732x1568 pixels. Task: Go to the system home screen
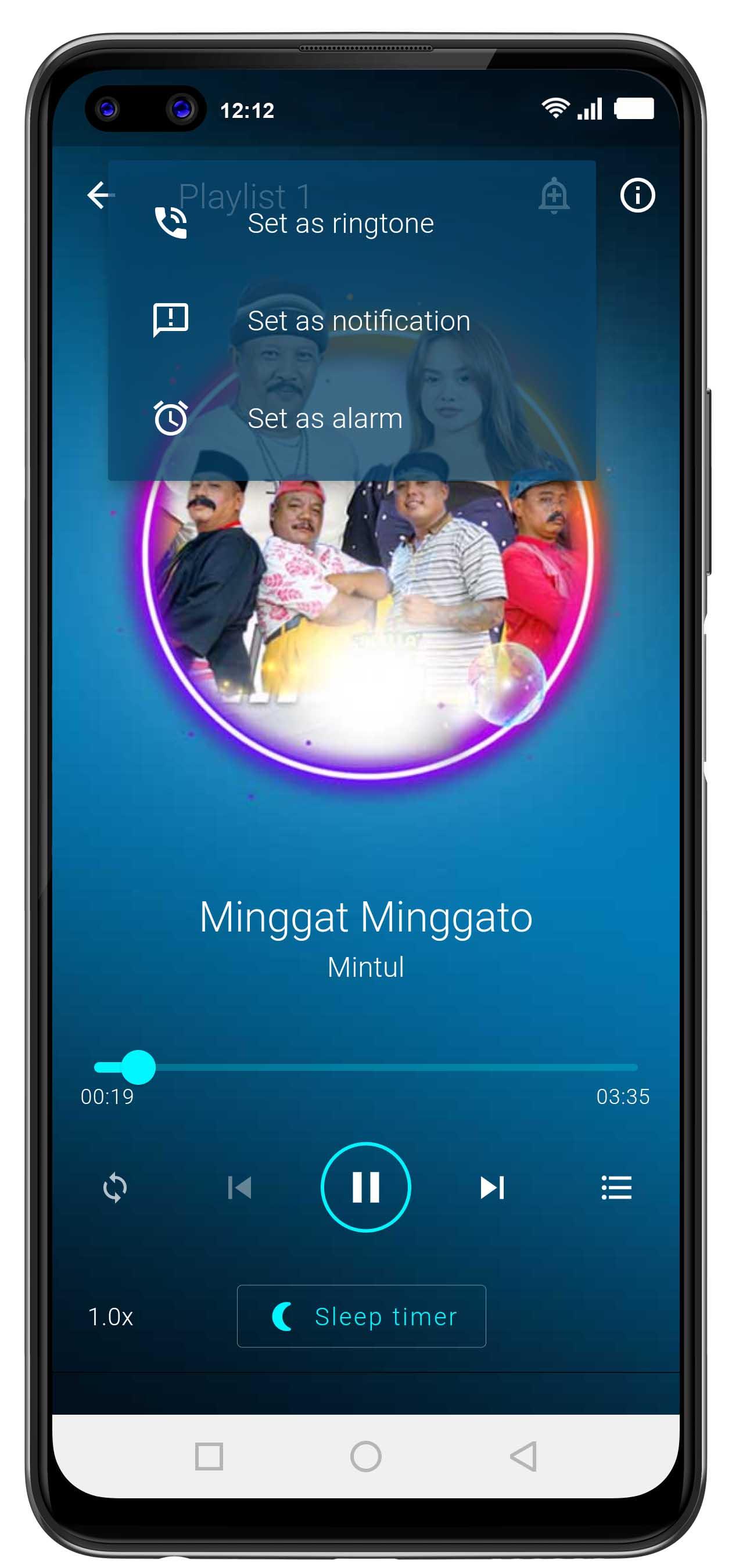click(x=365, y=1456)
